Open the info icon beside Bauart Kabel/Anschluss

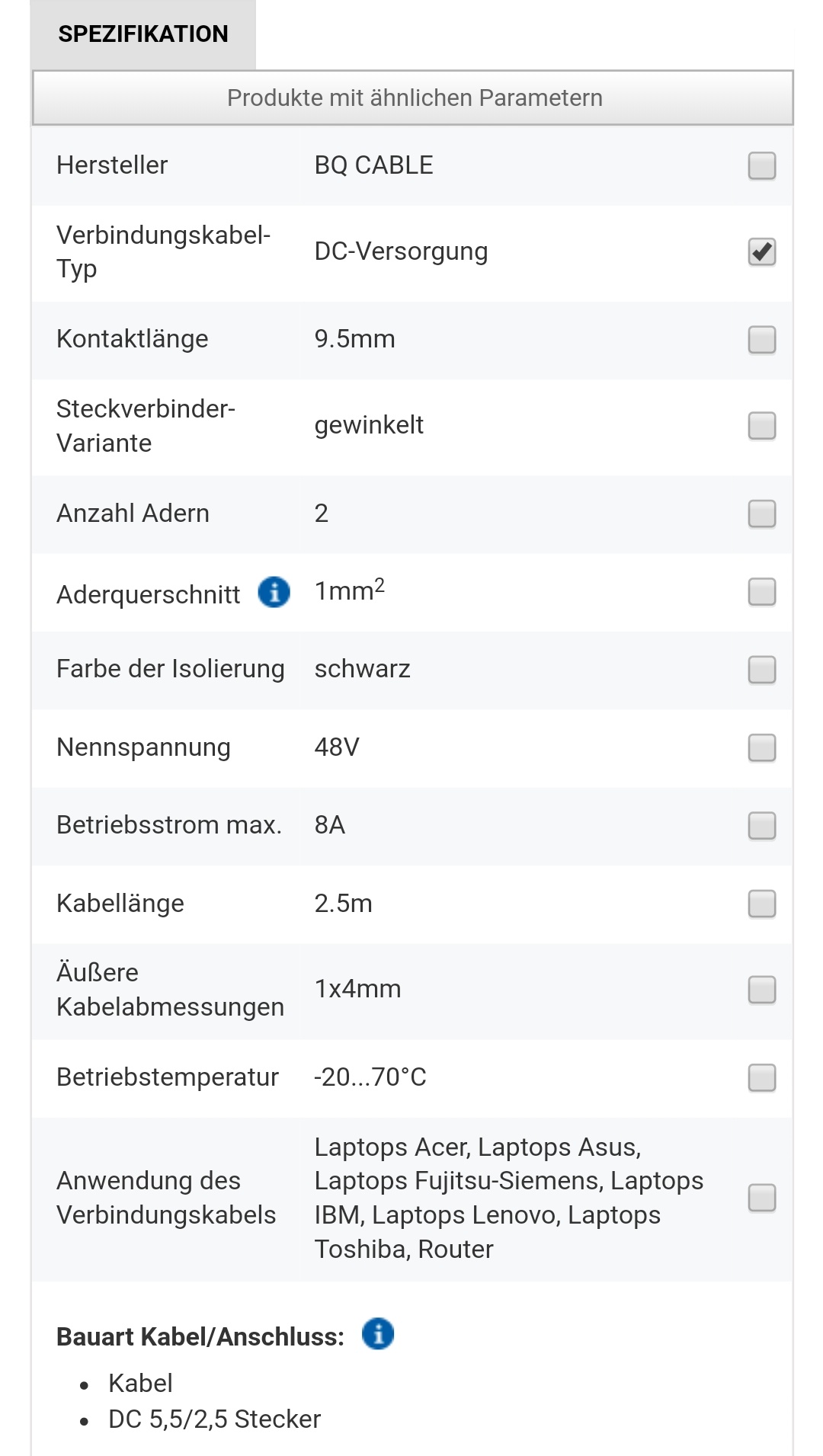coord(378,1333)
